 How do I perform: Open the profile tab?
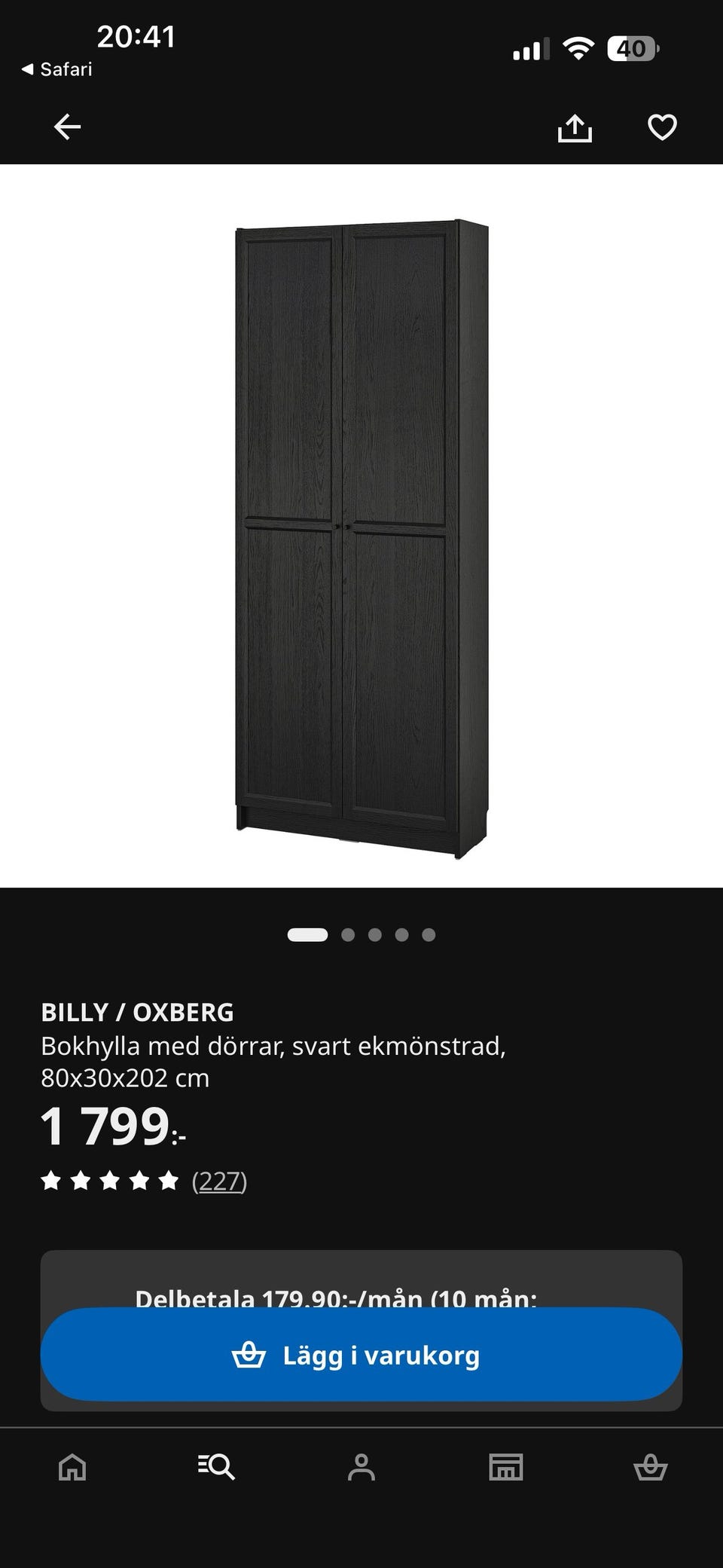pyautogui.click(x=361, y=1467)
